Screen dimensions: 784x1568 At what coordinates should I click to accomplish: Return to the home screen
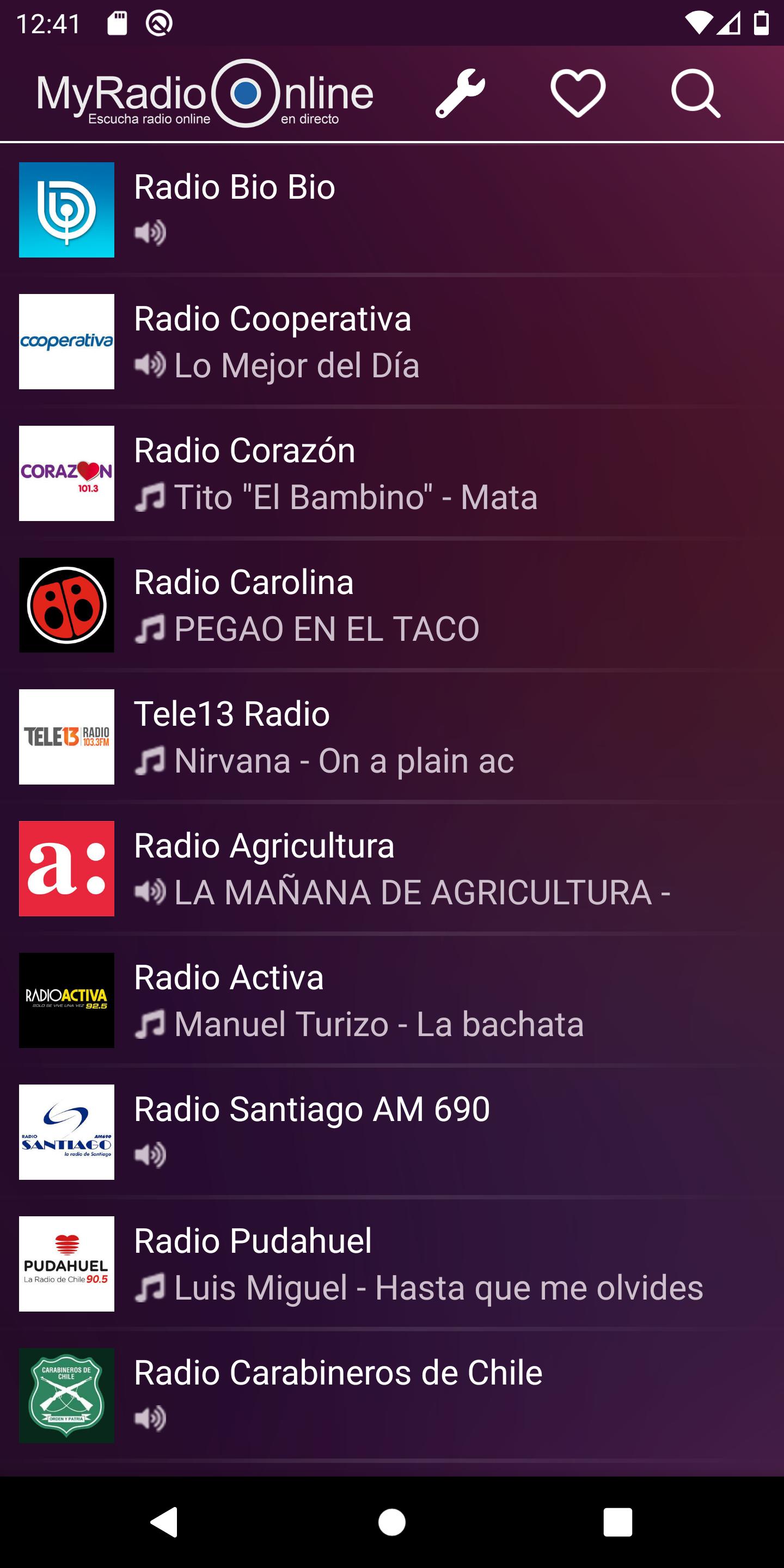392,1522
